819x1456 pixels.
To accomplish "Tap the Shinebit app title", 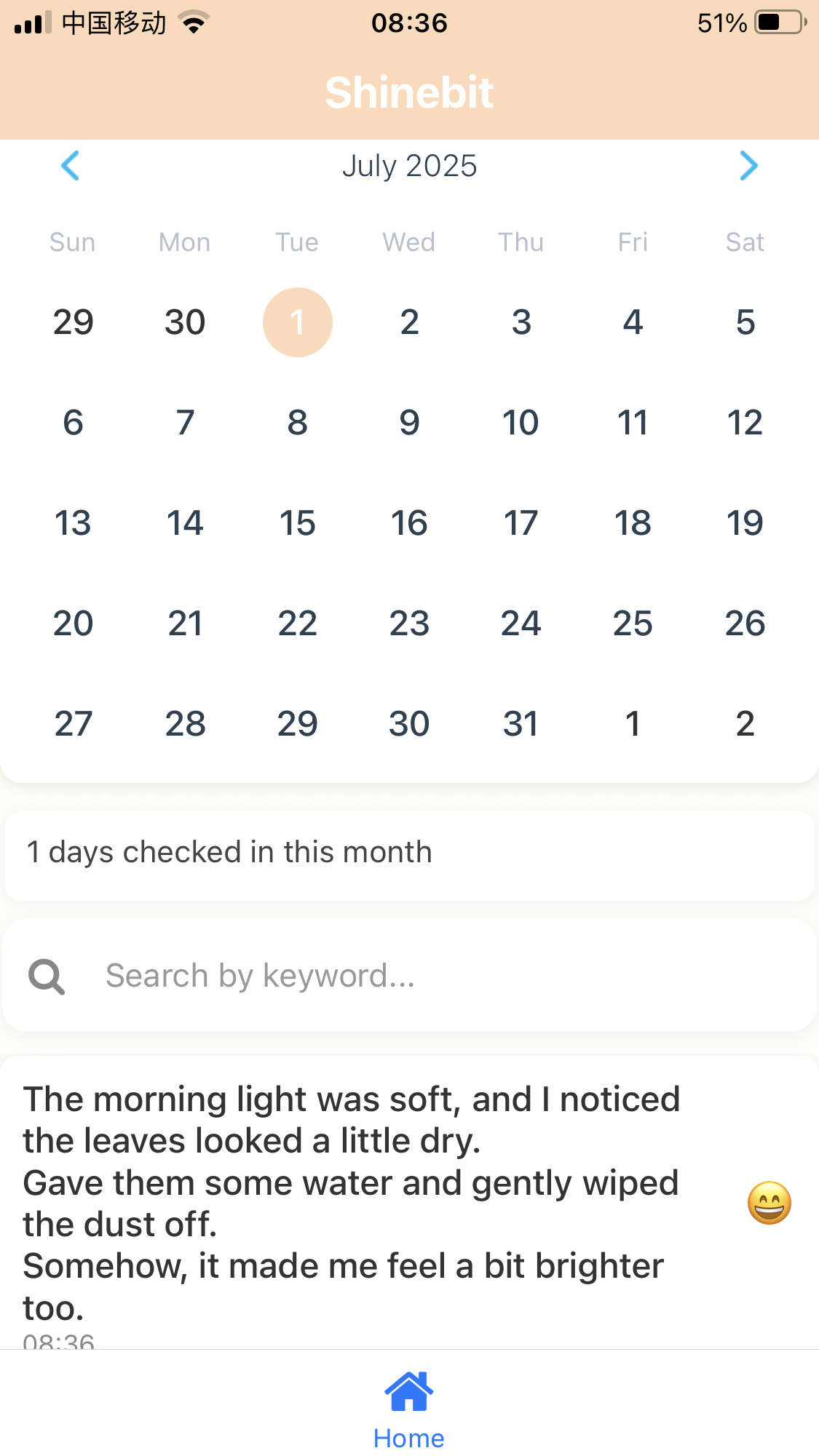I will (408, 91).
